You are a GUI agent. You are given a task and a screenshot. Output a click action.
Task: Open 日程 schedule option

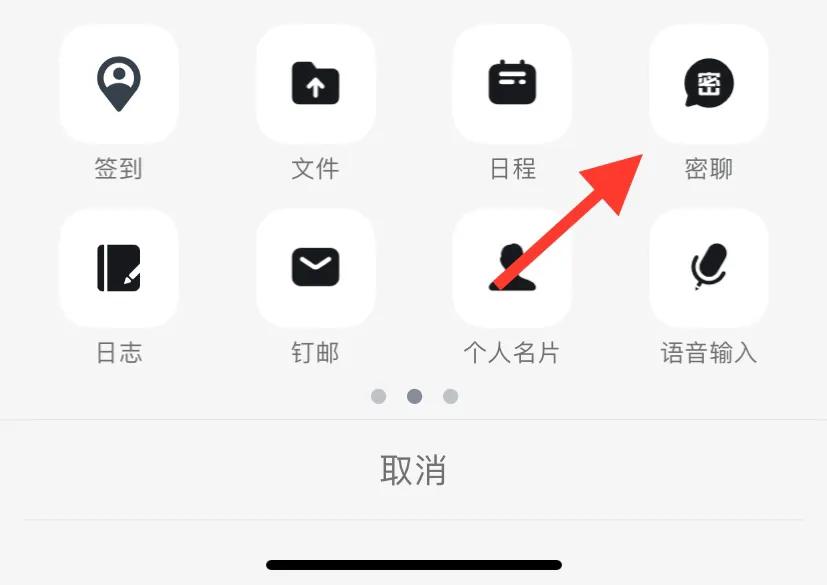[x=512, y=84]
